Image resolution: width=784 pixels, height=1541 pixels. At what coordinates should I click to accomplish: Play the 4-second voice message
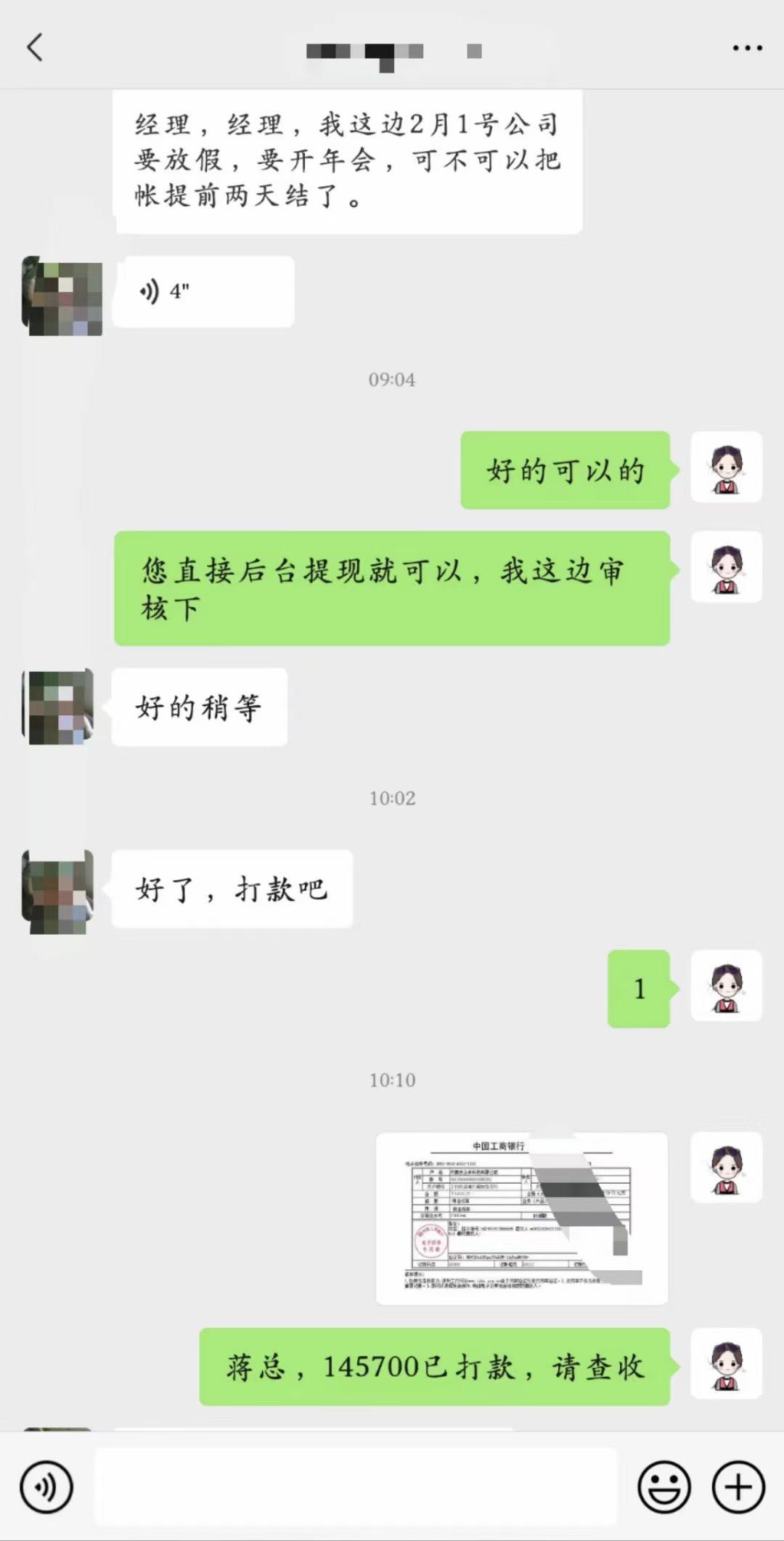coord(203,292)
